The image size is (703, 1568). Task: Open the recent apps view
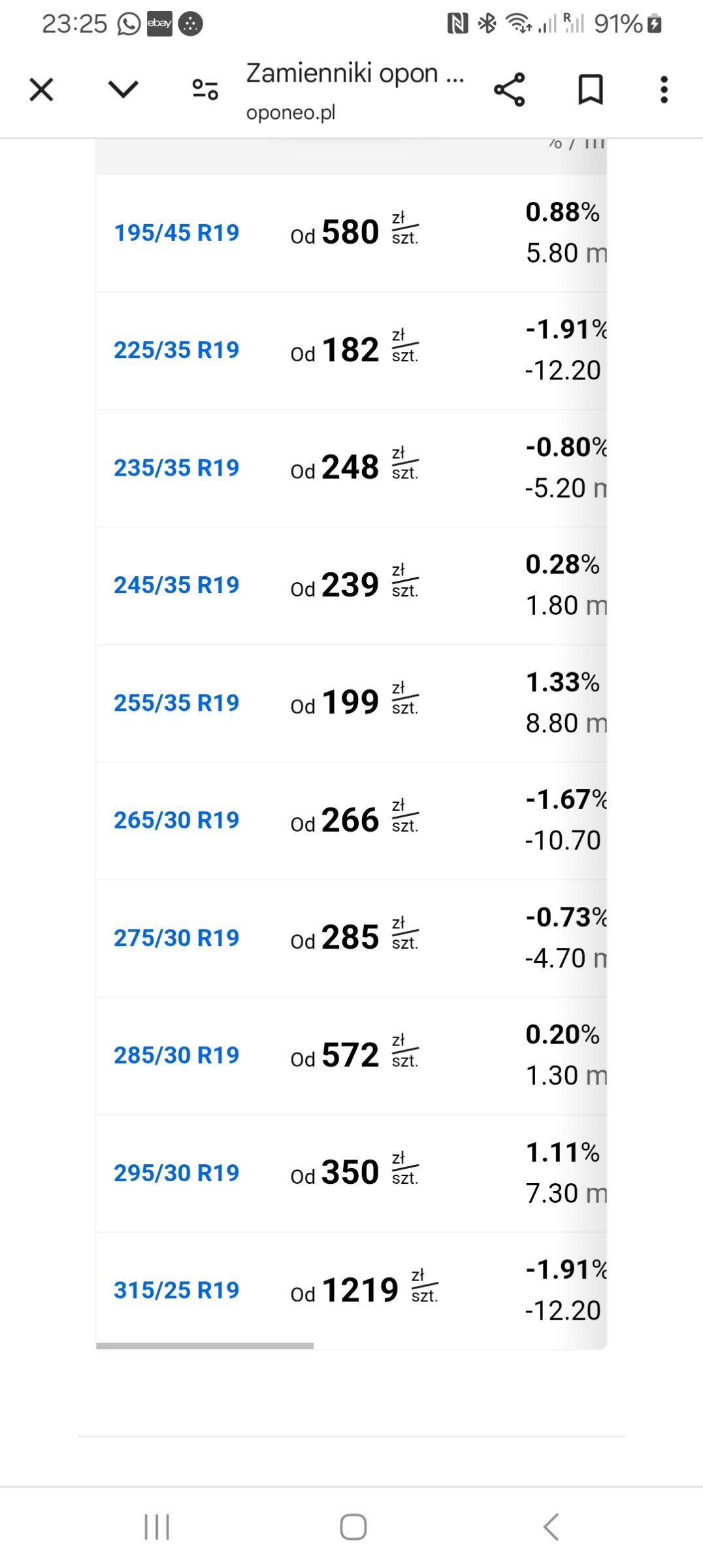click(x=157, y=1527)
